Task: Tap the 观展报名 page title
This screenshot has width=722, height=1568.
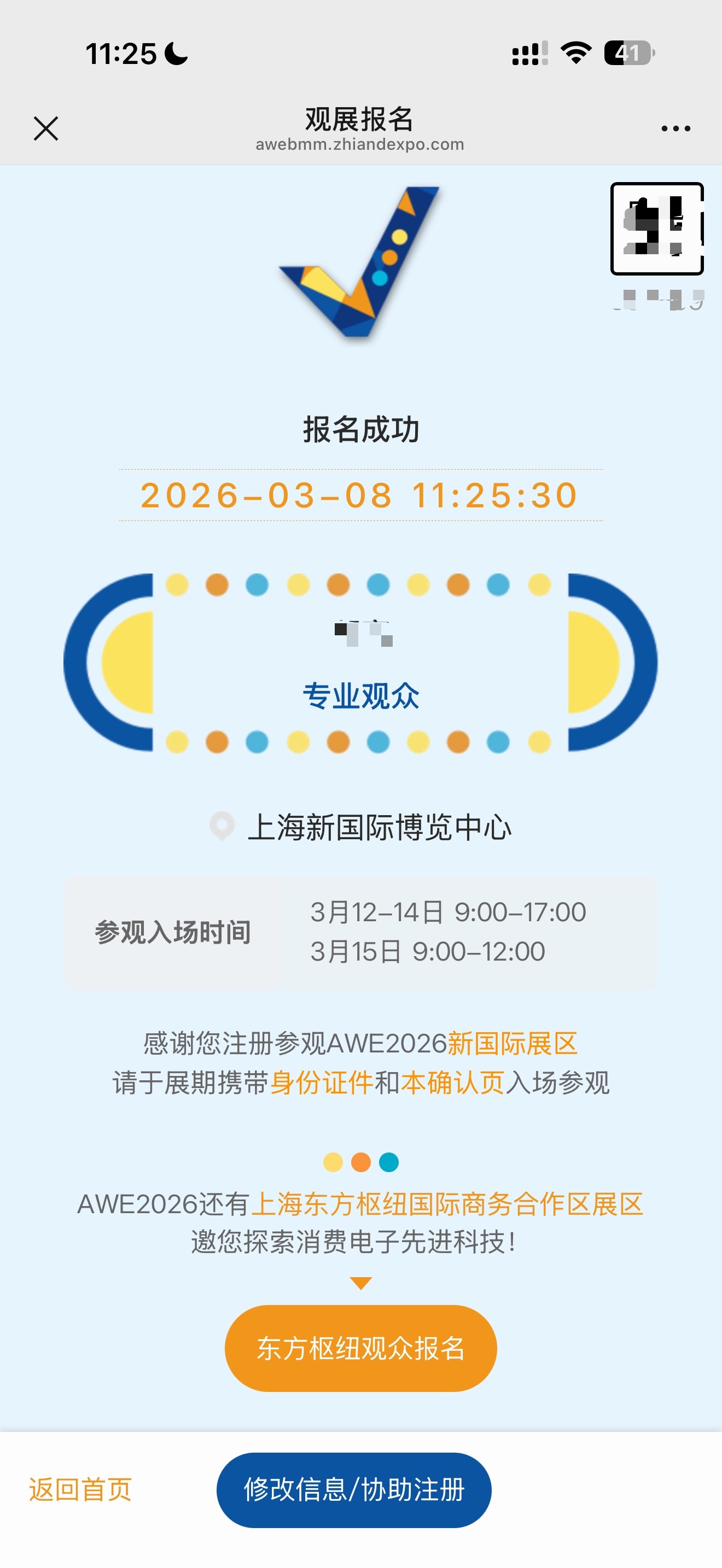Action: coord(360,120)
